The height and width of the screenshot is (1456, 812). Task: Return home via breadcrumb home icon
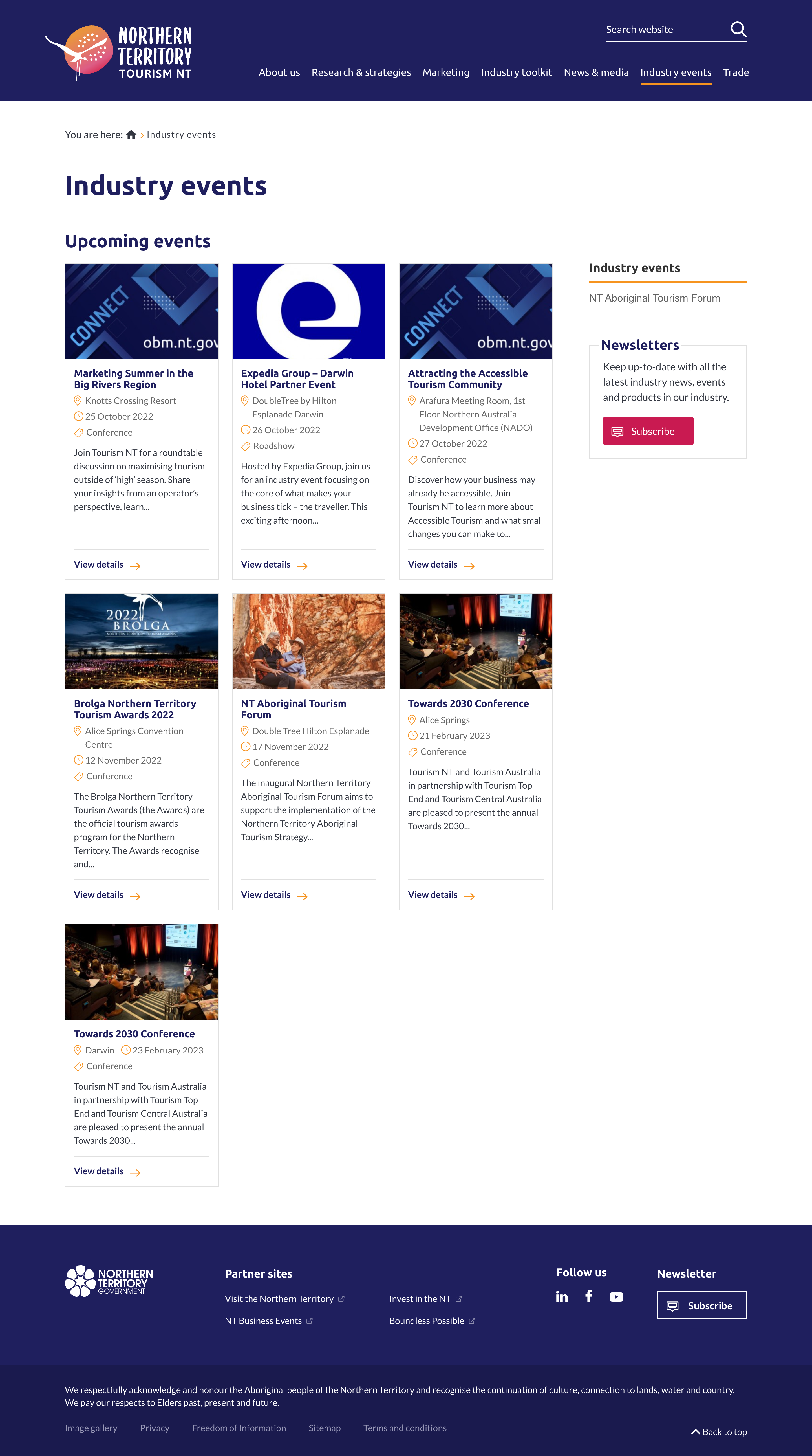coord(131,135)
